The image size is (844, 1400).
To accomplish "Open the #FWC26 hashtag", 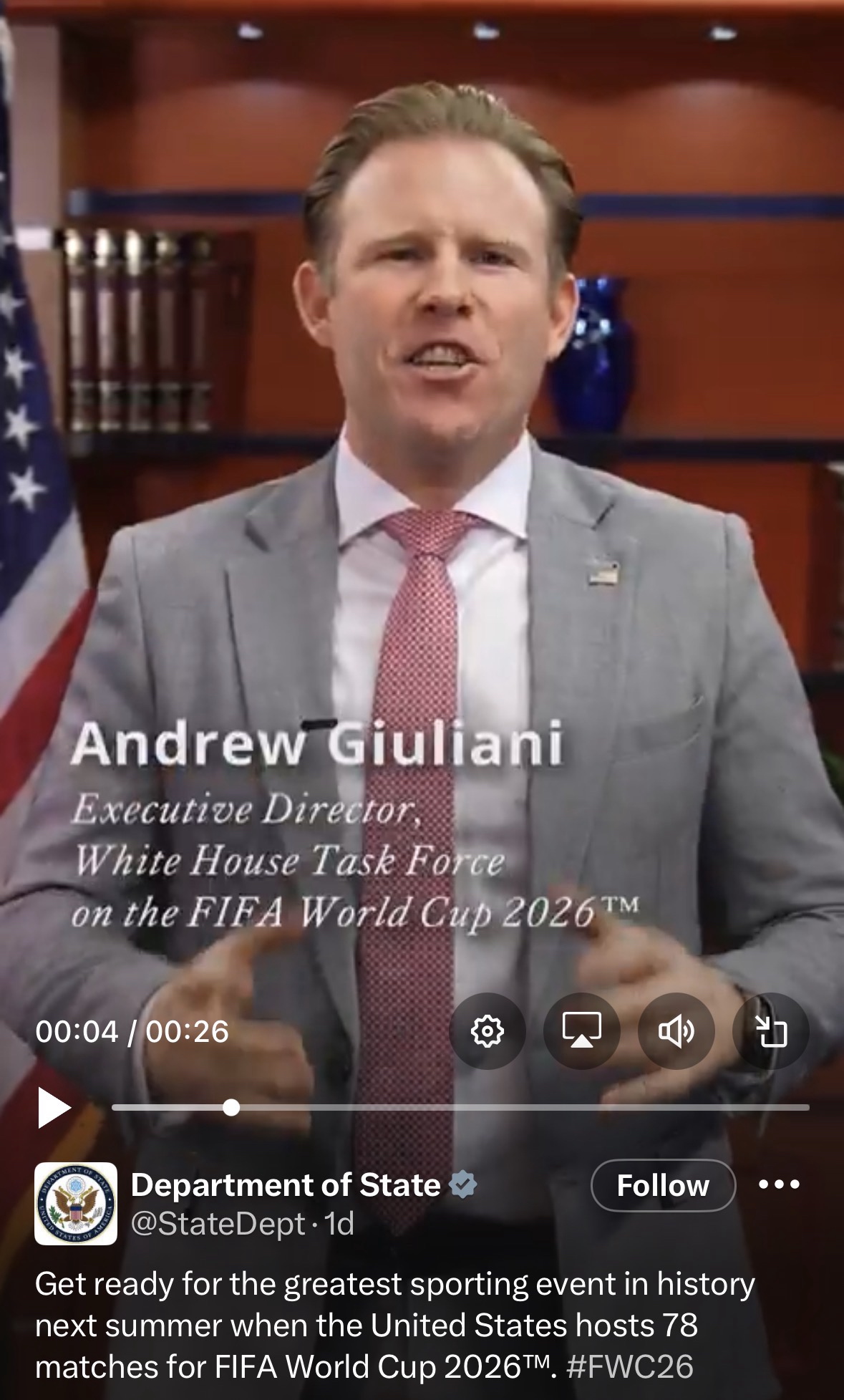I will coord(629,1366).
